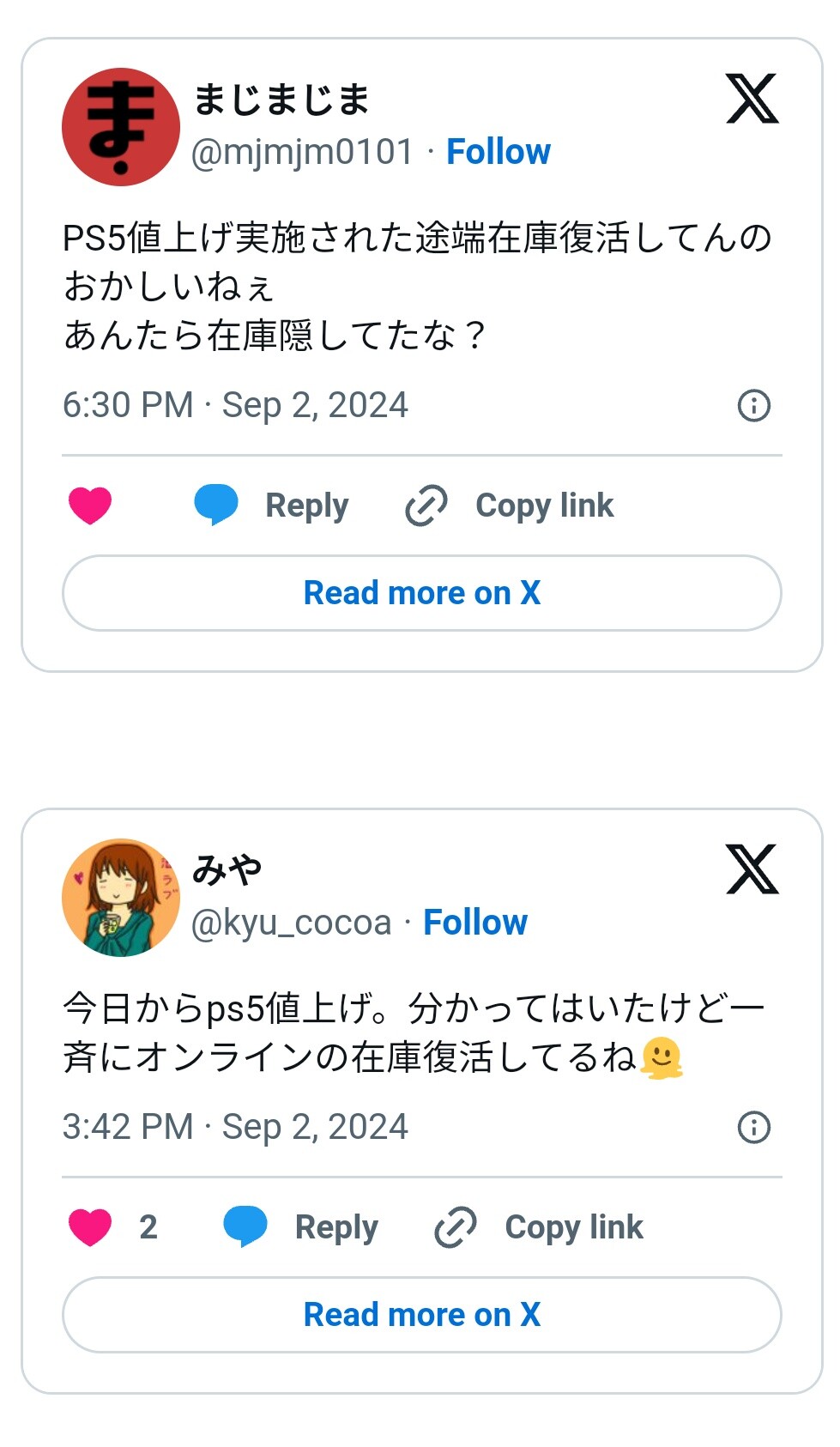Like the tweet by まじまじま
Image resolution: width=840 pixels, height=1447 pixels.
click(90, 505)
